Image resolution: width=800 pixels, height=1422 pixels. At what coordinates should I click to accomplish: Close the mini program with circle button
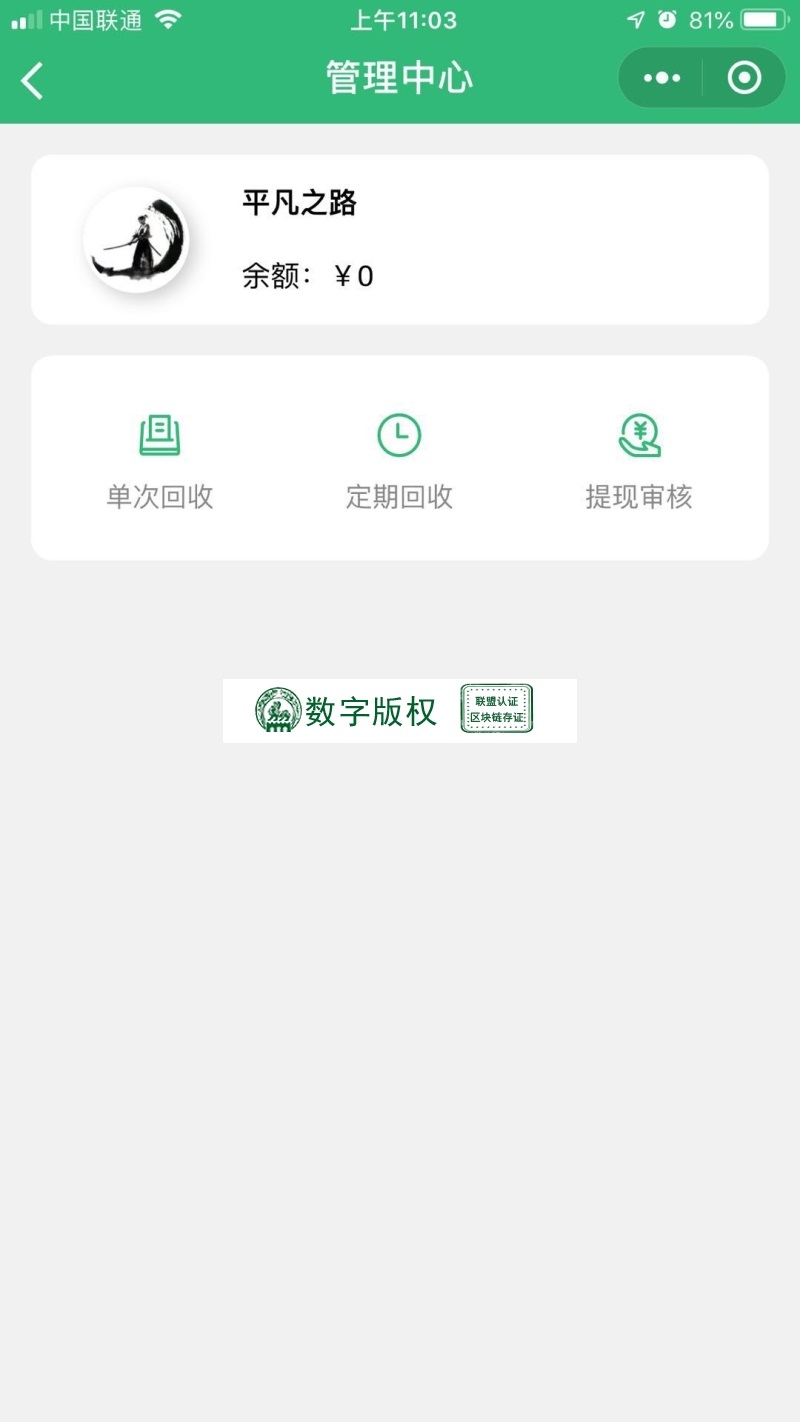point(744,78)
